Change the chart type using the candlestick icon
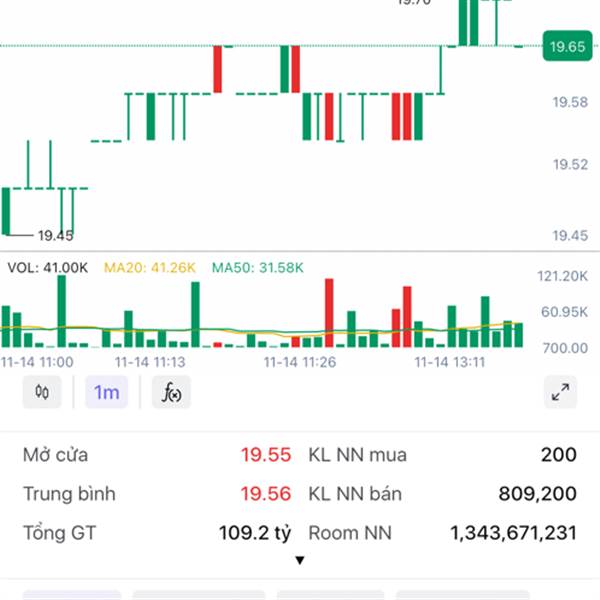600x600 pixels. click(x=42, y=392)
